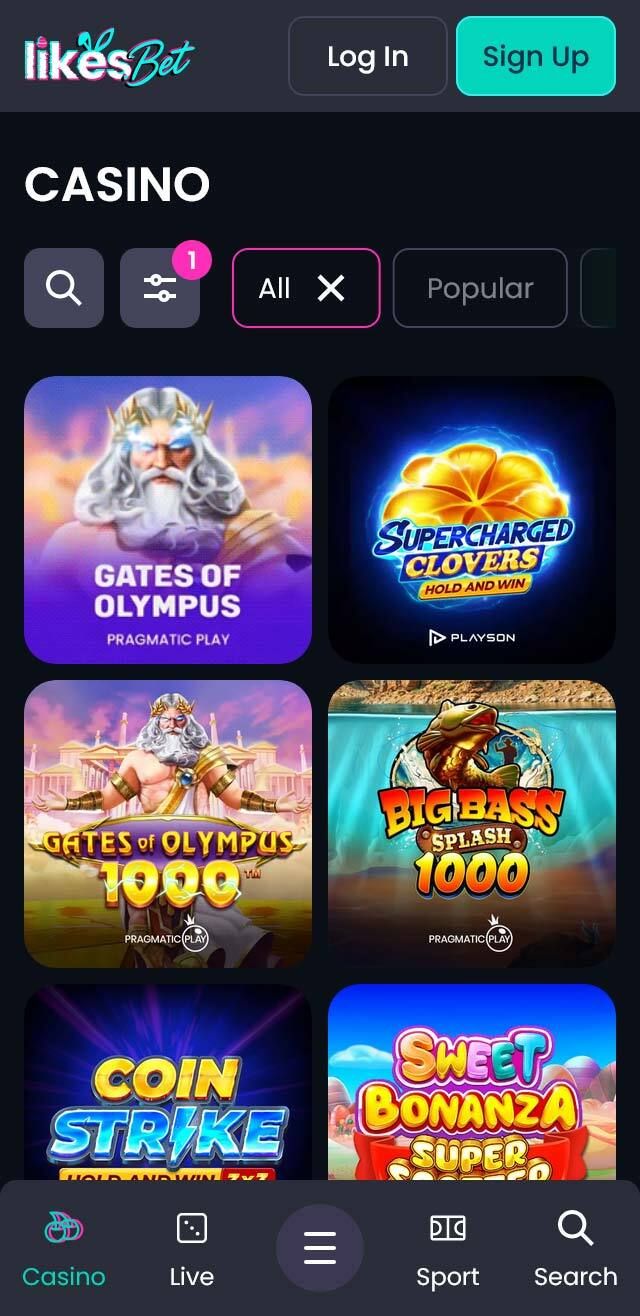Switch to the Casino tab
Viewport: 640px width, 1316px height.
pos(64,1248)
